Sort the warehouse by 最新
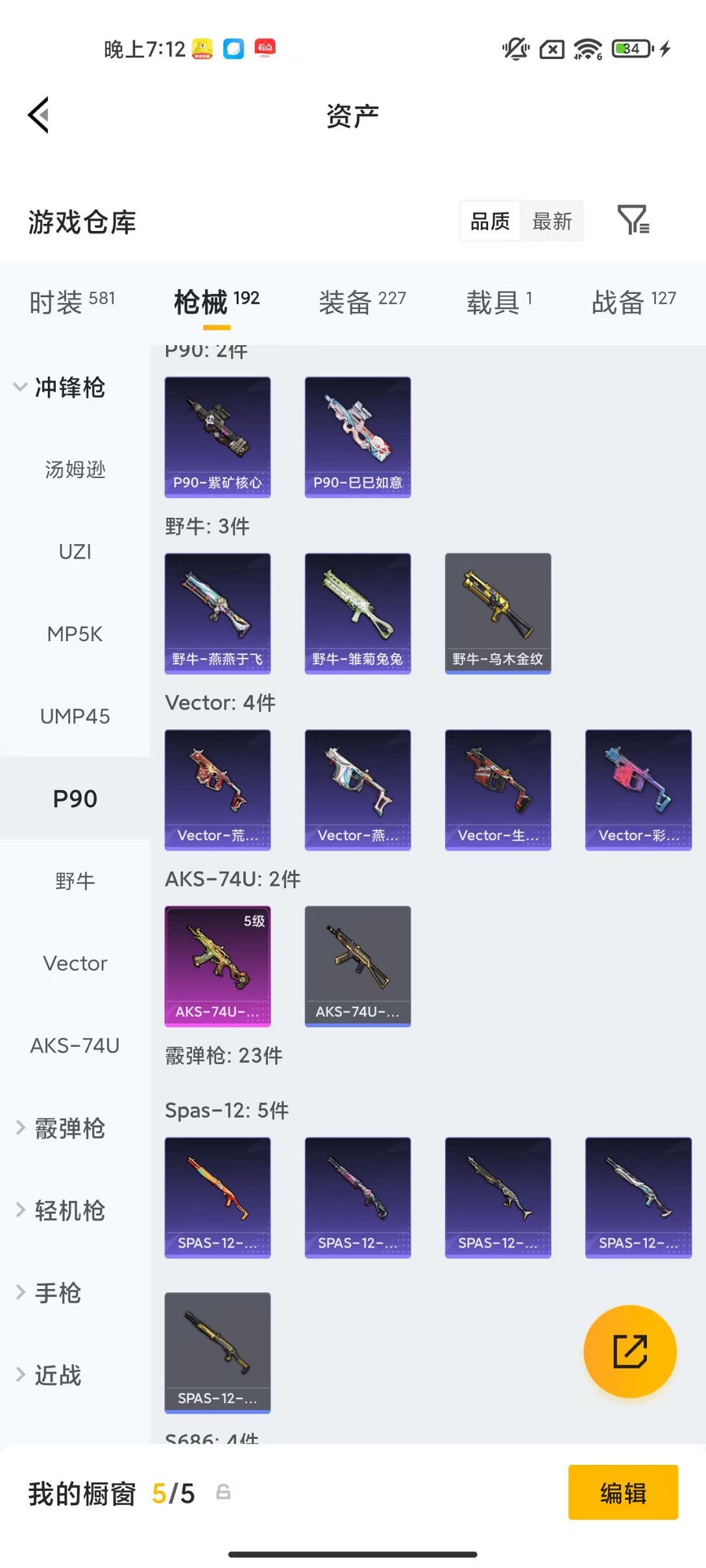The image size is (706, 1568). [552, 221]
